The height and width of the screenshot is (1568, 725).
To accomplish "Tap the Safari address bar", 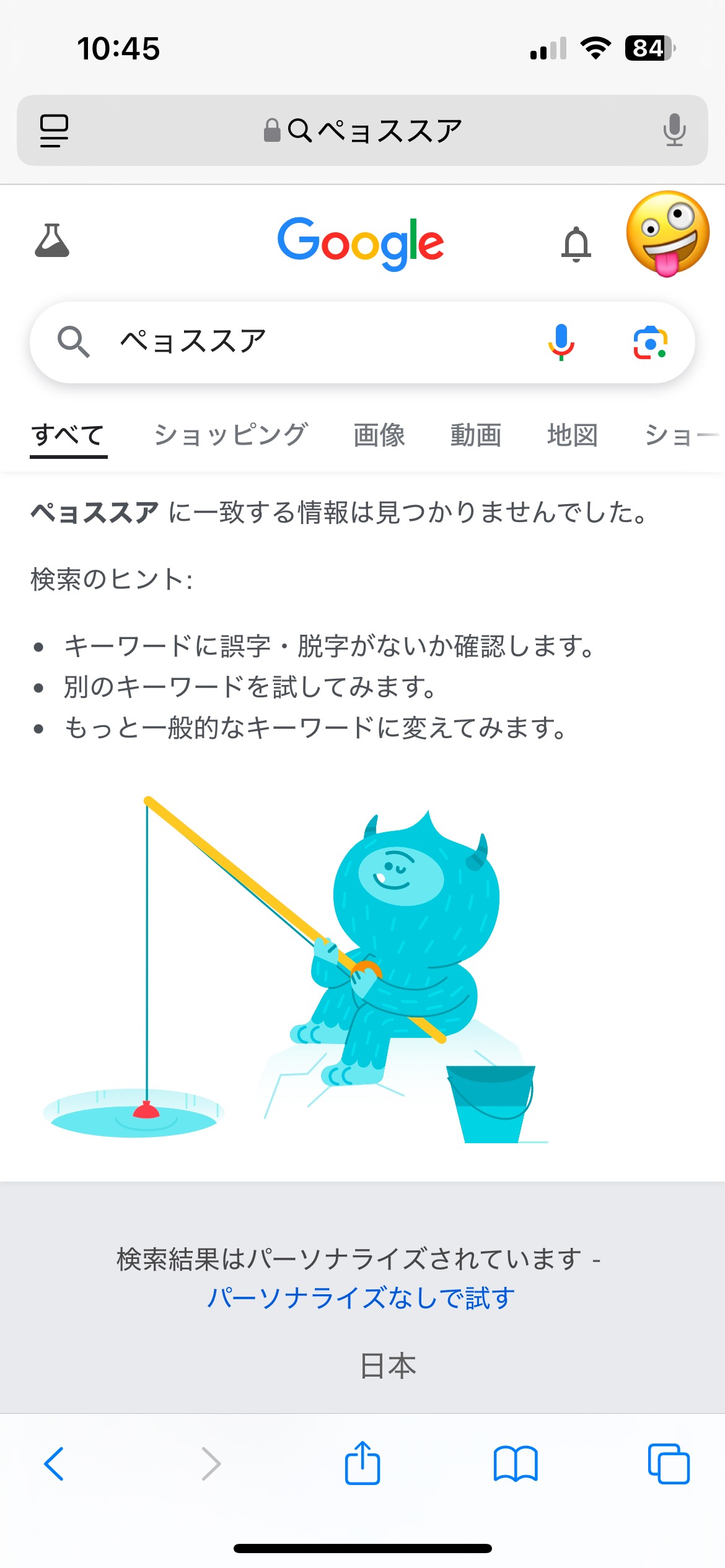I will (362, 131).
